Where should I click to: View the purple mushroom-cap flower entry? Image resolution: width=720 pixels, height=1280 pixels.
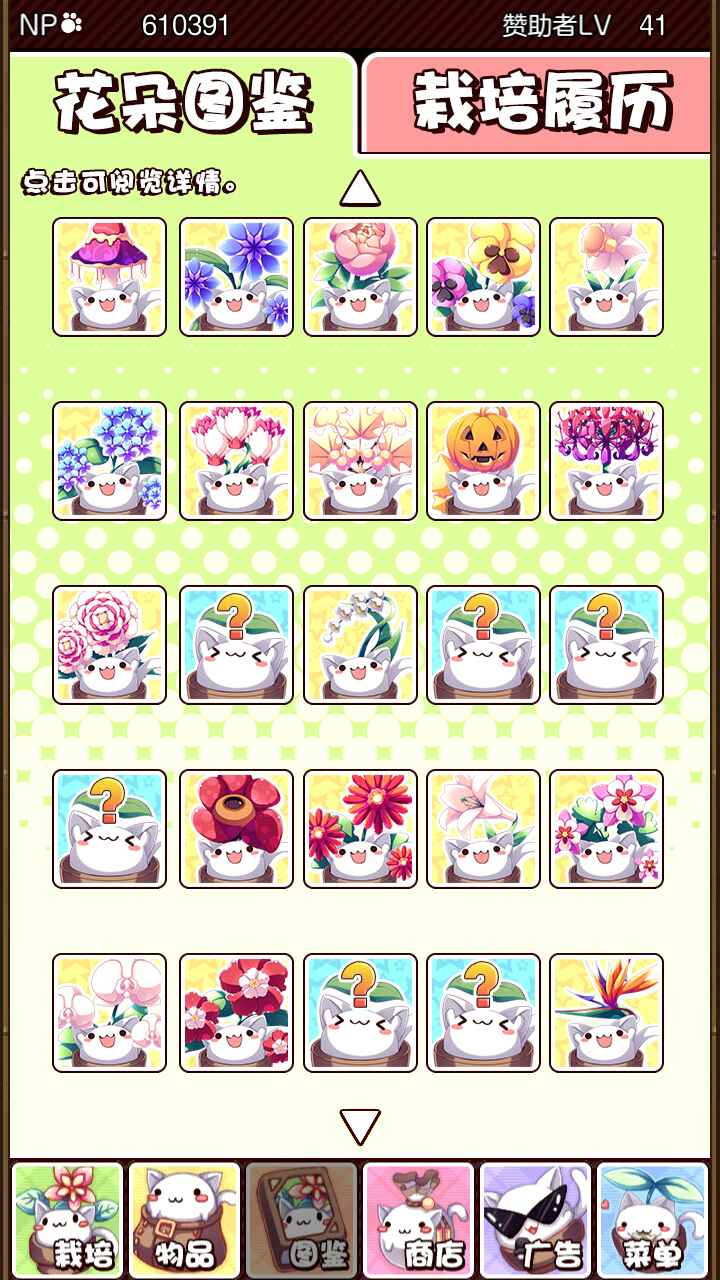tap(110, 277)
